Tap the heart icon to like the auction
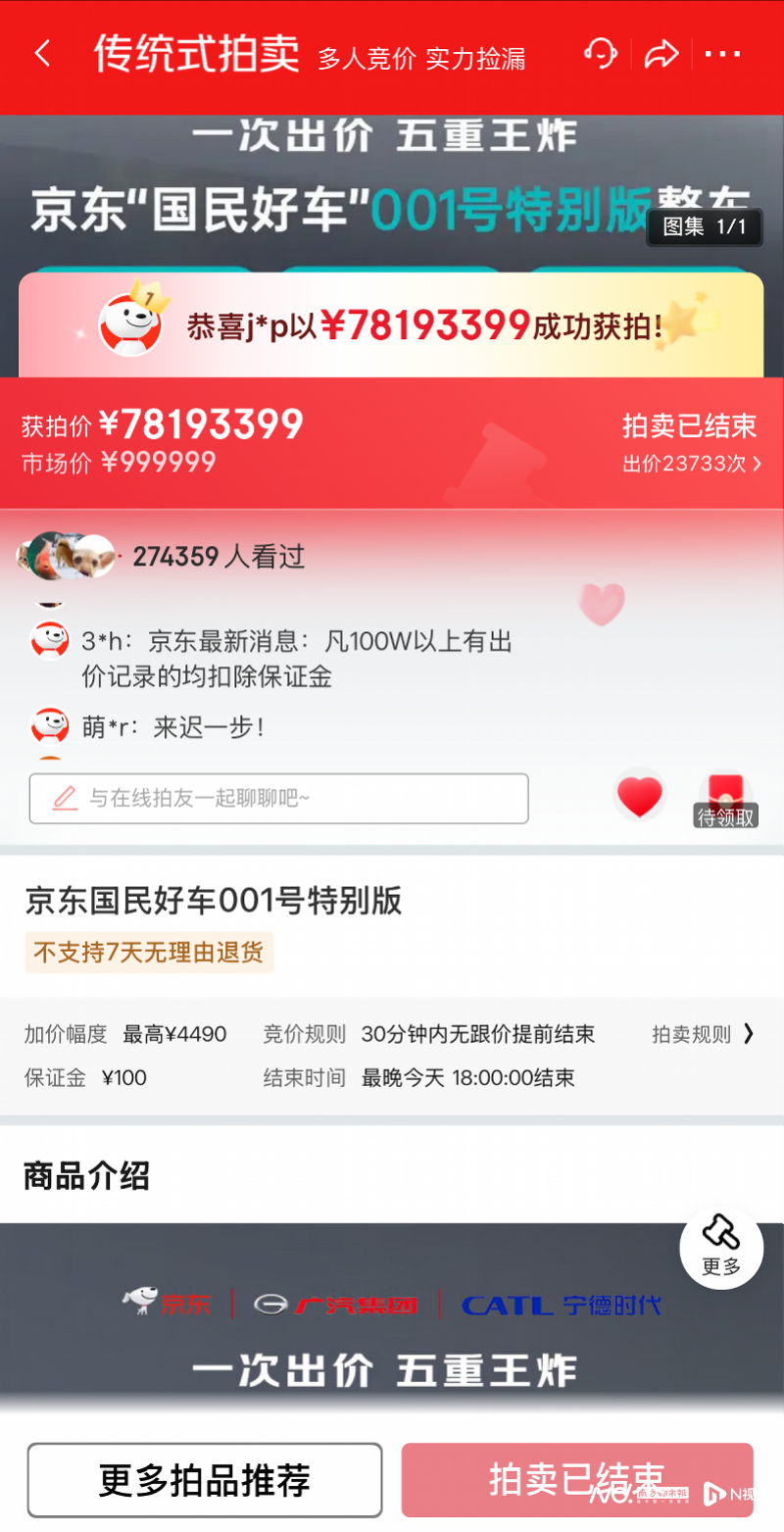The width and height of the screenshot is (784, 1532). point(639,794)
